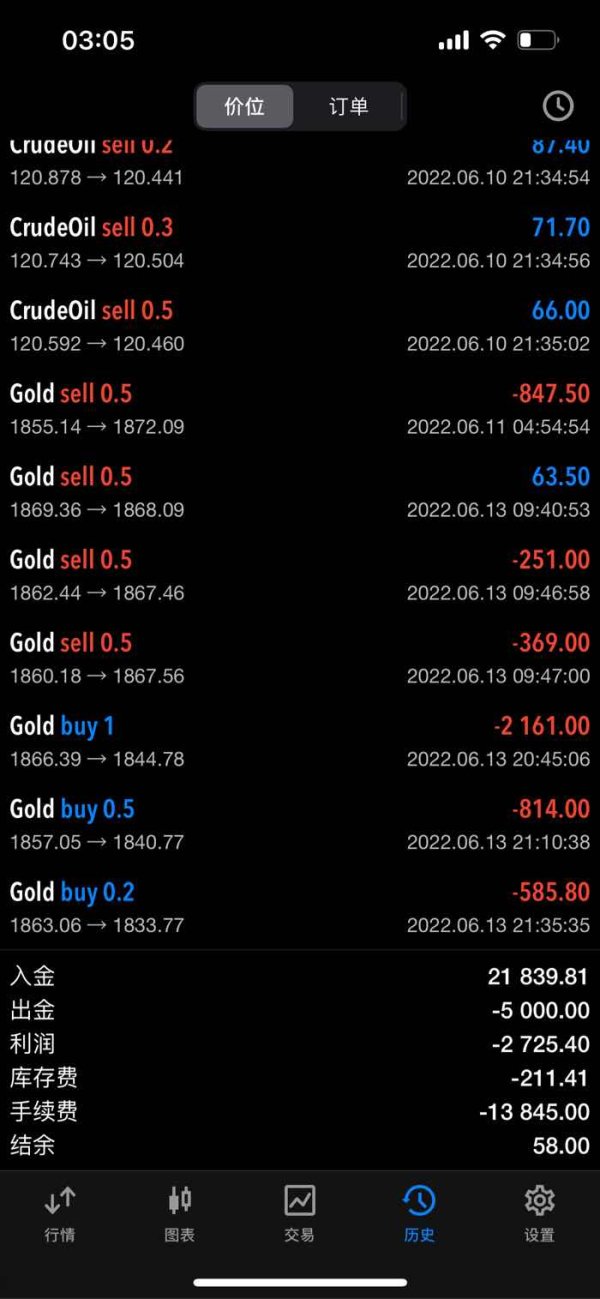The width and height of the screenshot is (600, 1299).
Task: Expand the Gold buy 0.2 trade
Action: point(300,907)
